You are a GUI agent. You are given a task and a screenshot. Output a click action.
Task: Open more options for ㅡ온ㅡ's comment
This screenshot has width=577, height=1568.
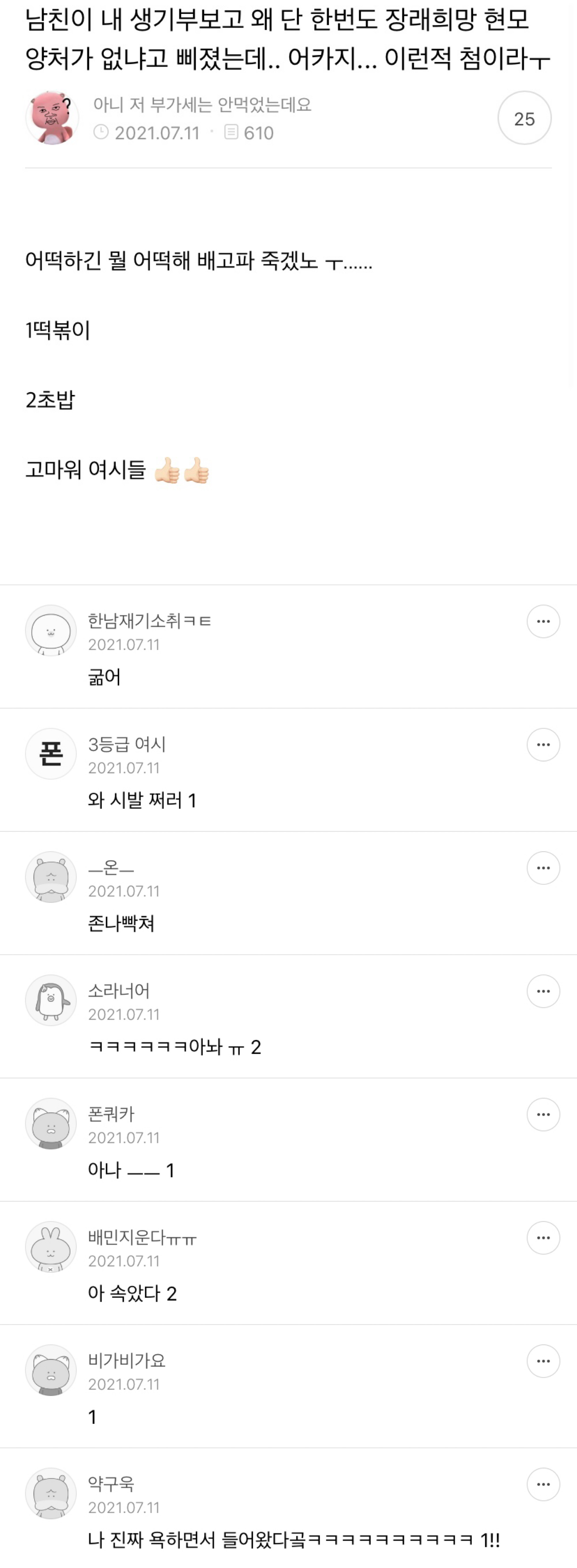coord(543,868)
